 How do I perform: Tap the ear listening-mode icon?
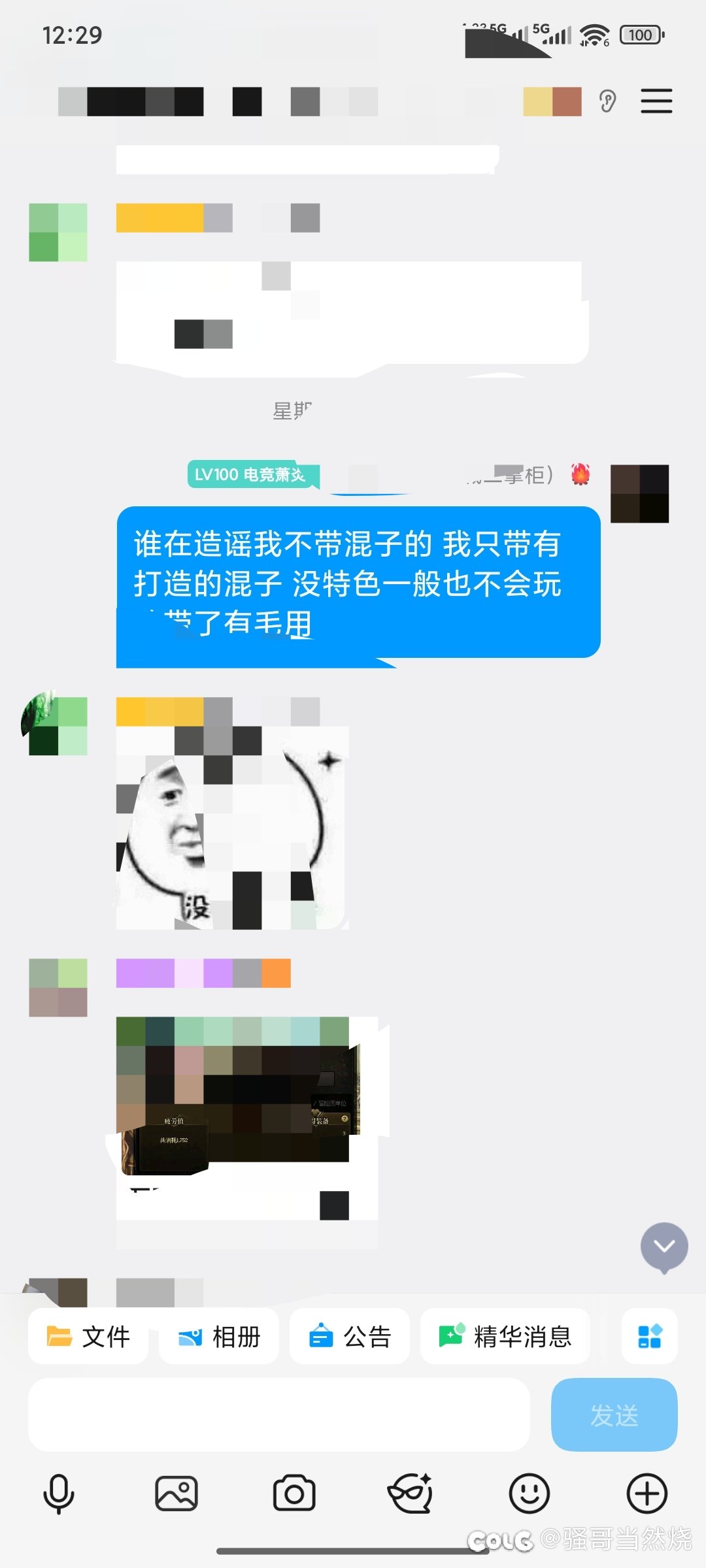[607, 101]
